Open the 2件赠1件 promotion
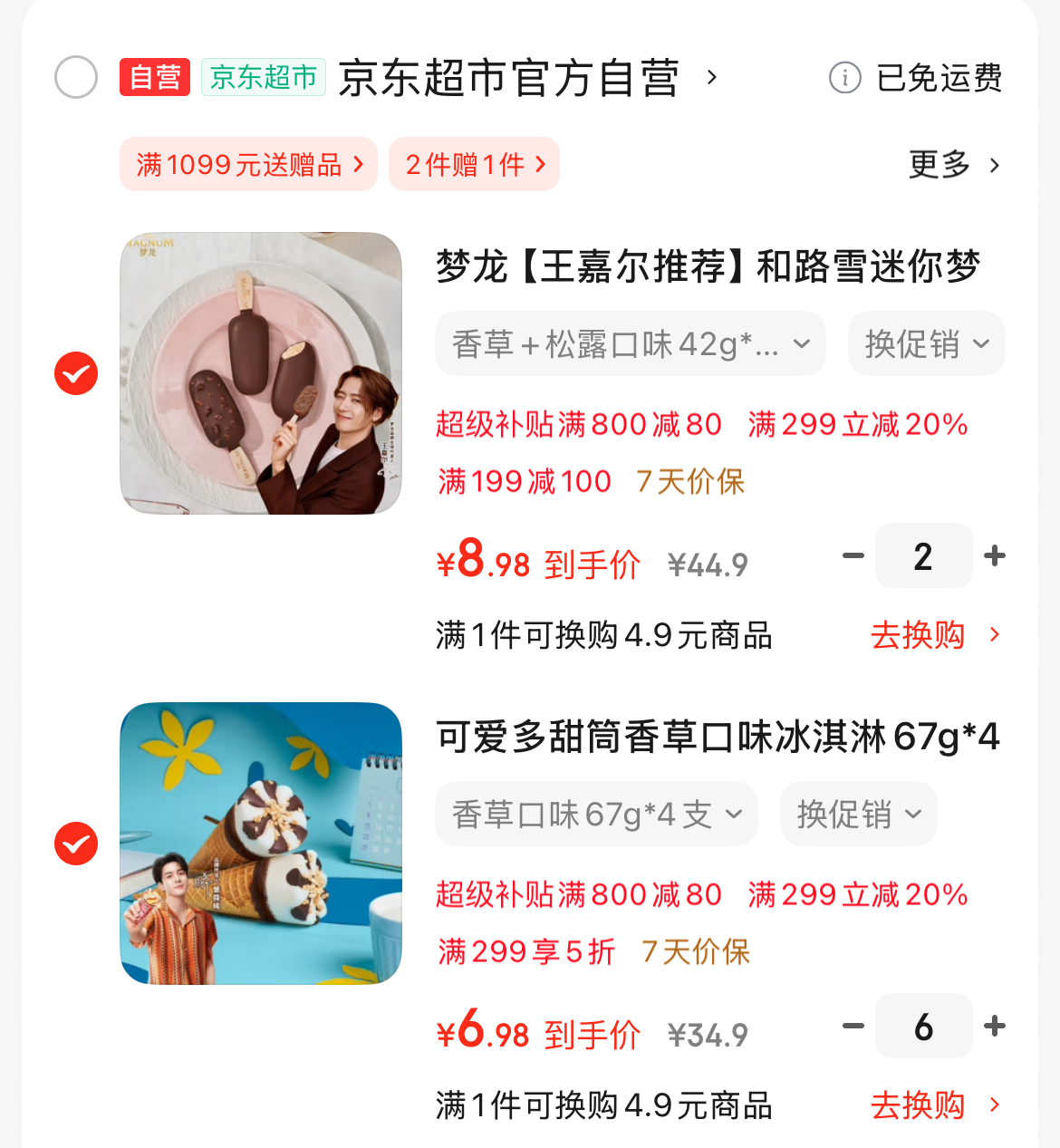1060x1148 pixels. coord(474,164)
